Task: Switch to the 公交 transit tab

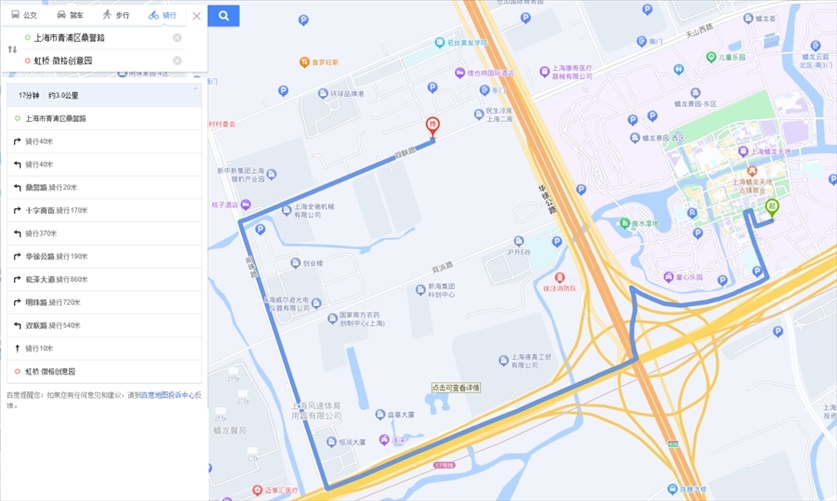Action: tap(24, 16)
